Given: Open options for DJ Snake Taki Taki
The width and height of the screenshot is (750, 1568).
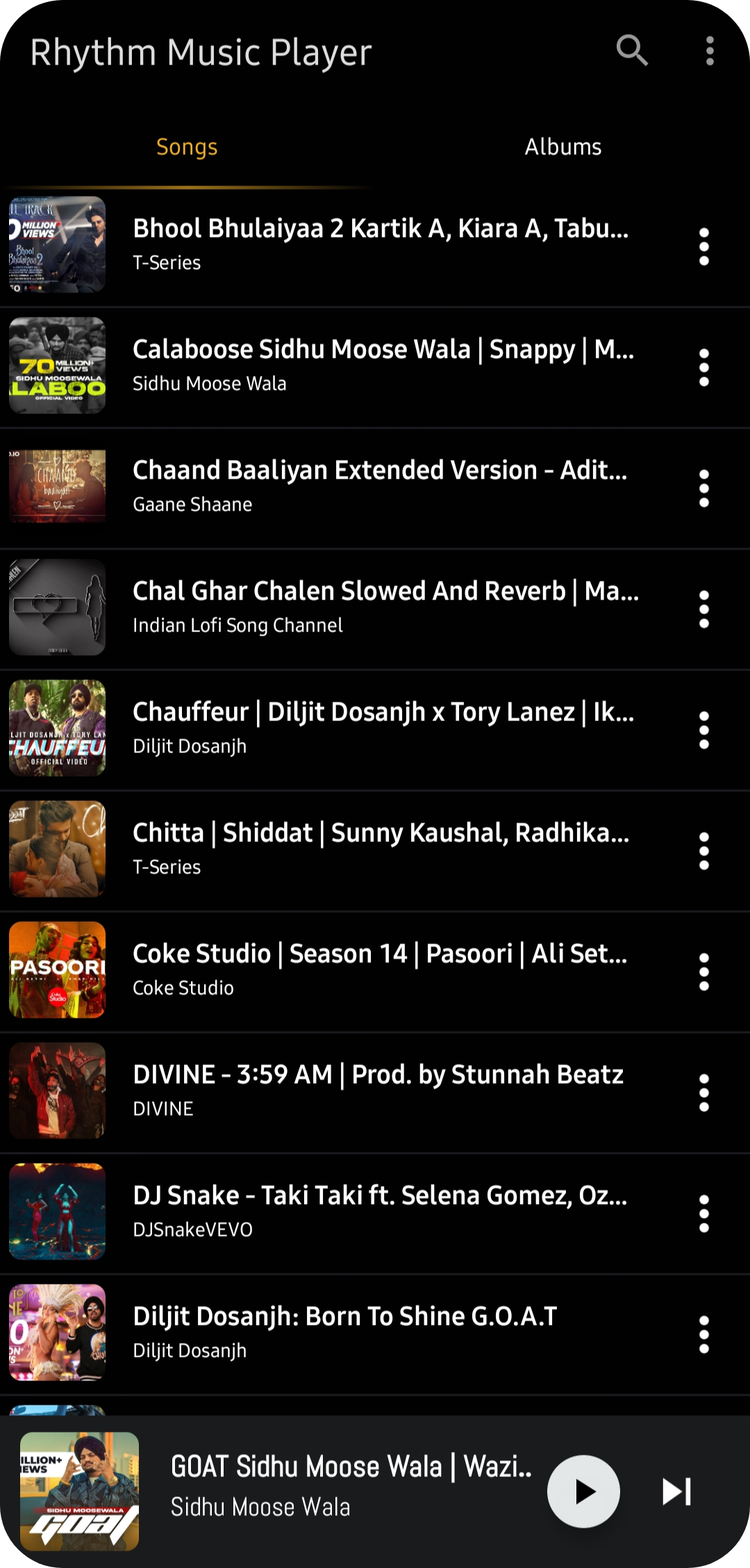Looking at the screenshot, I should pyautogui.click(x=703, y=1212).
